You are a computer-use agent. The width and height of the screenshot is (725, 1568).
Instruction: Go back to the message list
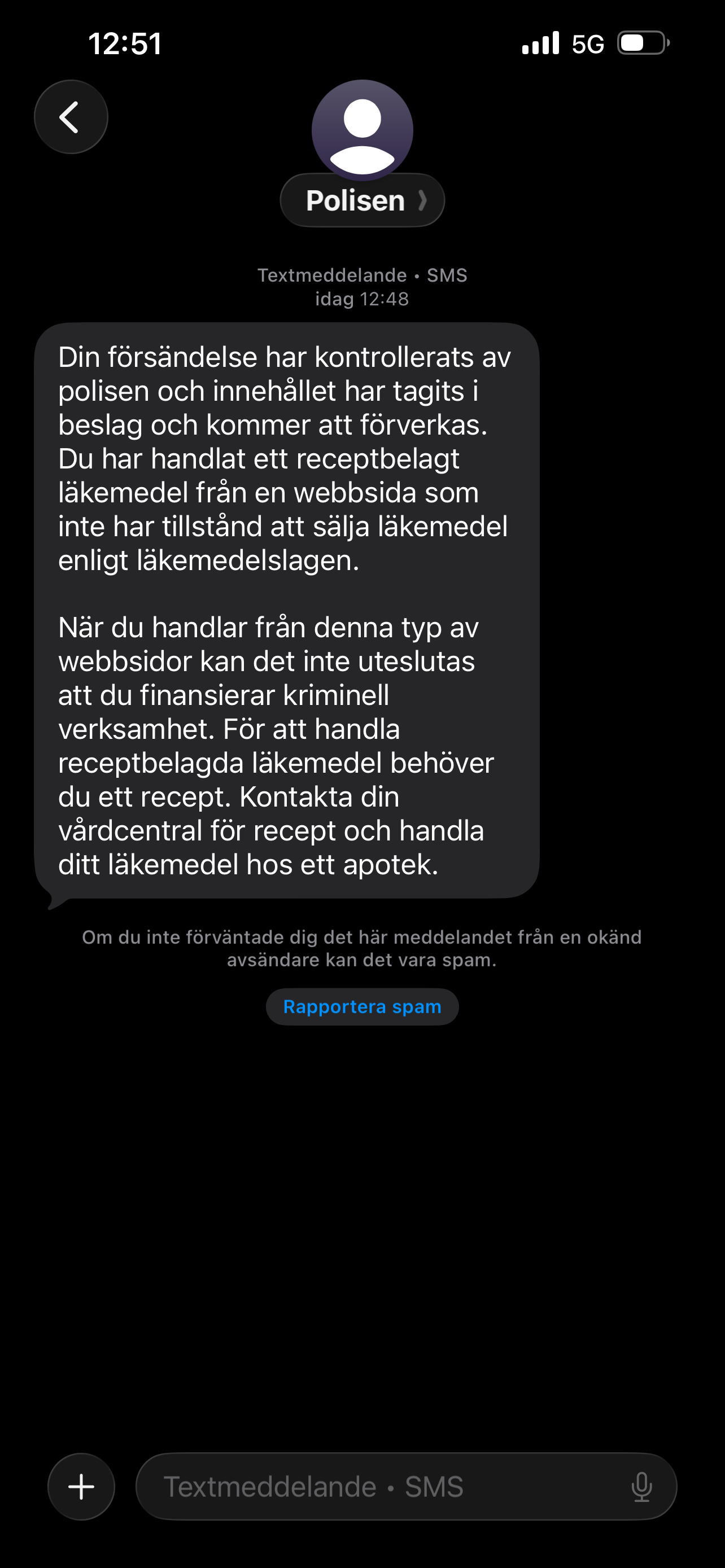tap(71, 117)
